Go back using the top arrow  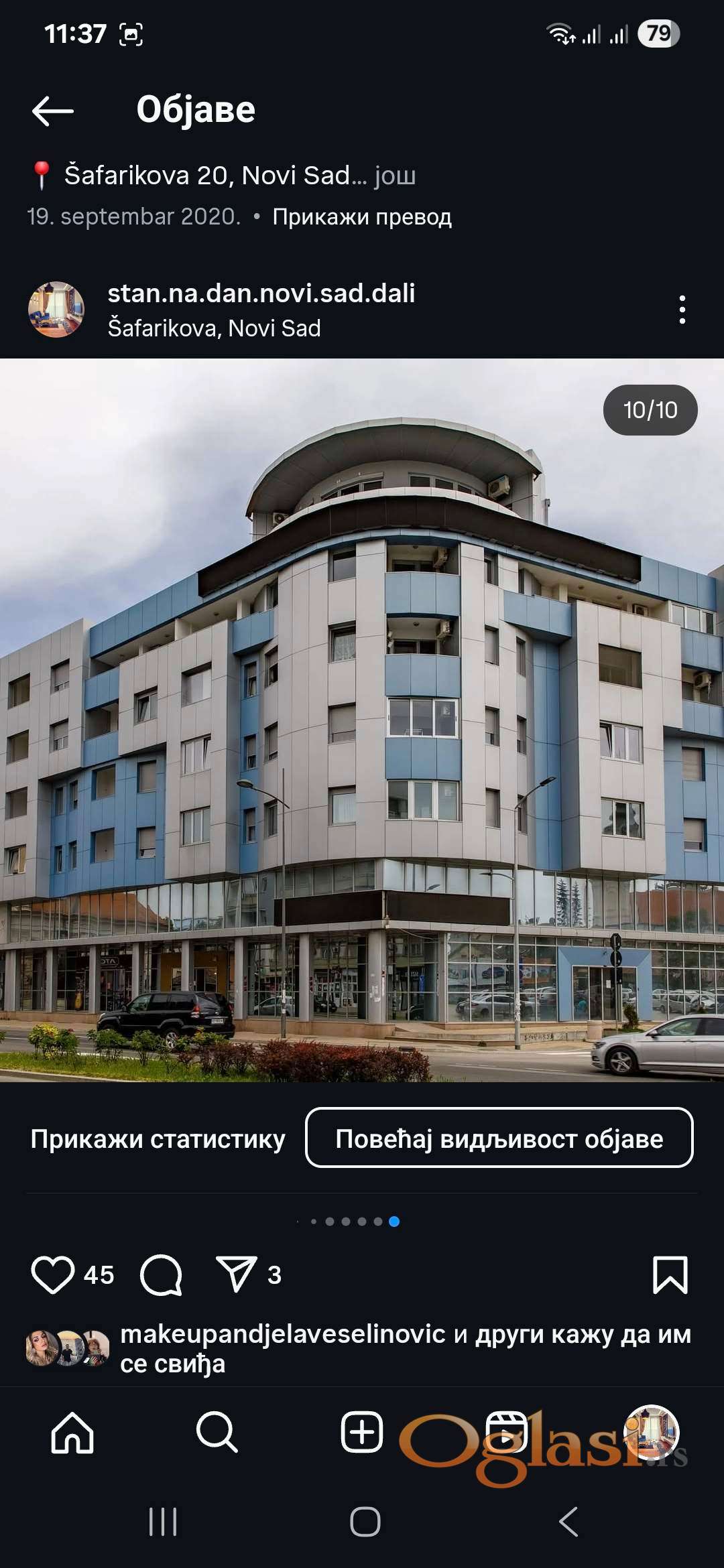(x=53, y=111)
